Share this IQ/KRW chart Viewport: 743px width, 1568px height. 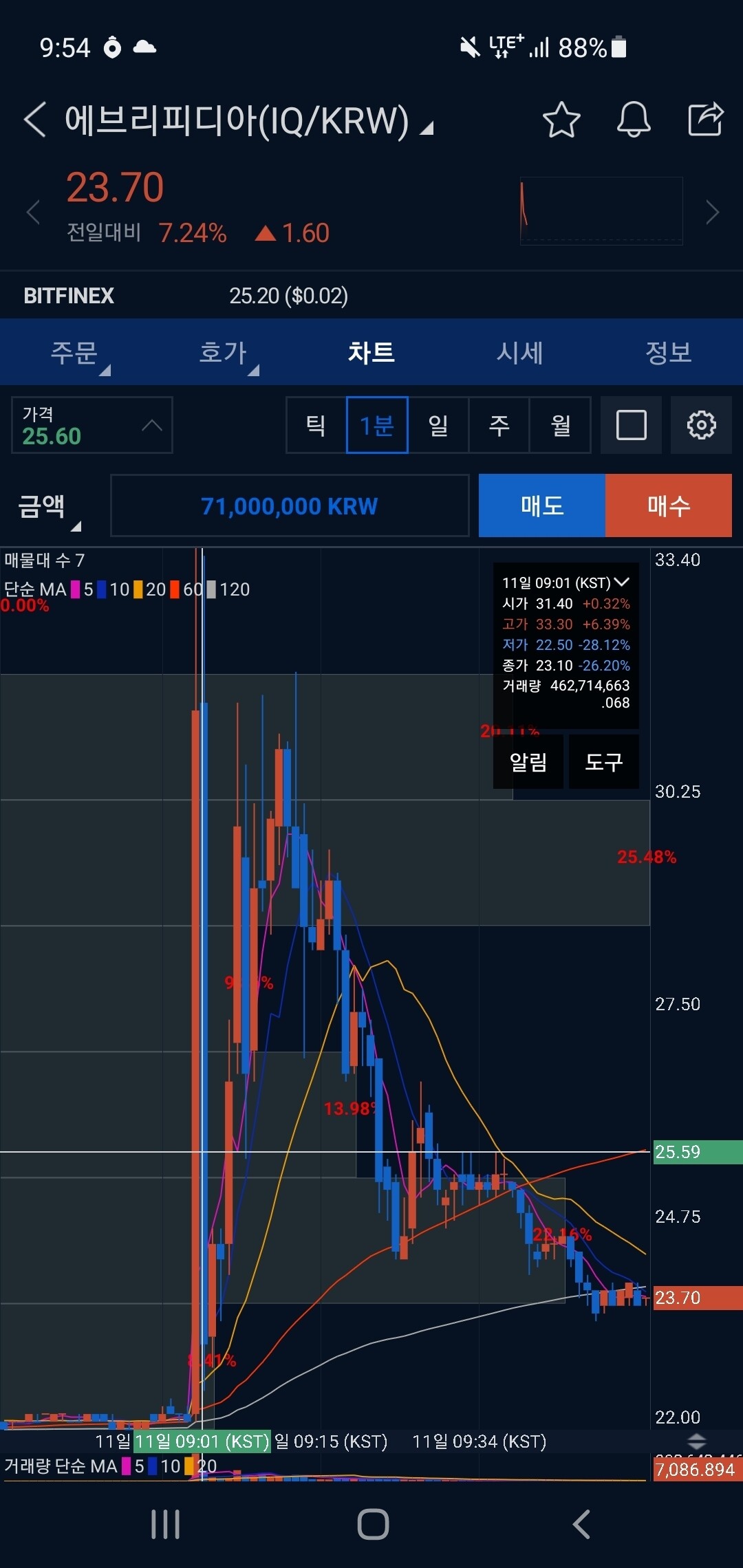tap(705, 120)
